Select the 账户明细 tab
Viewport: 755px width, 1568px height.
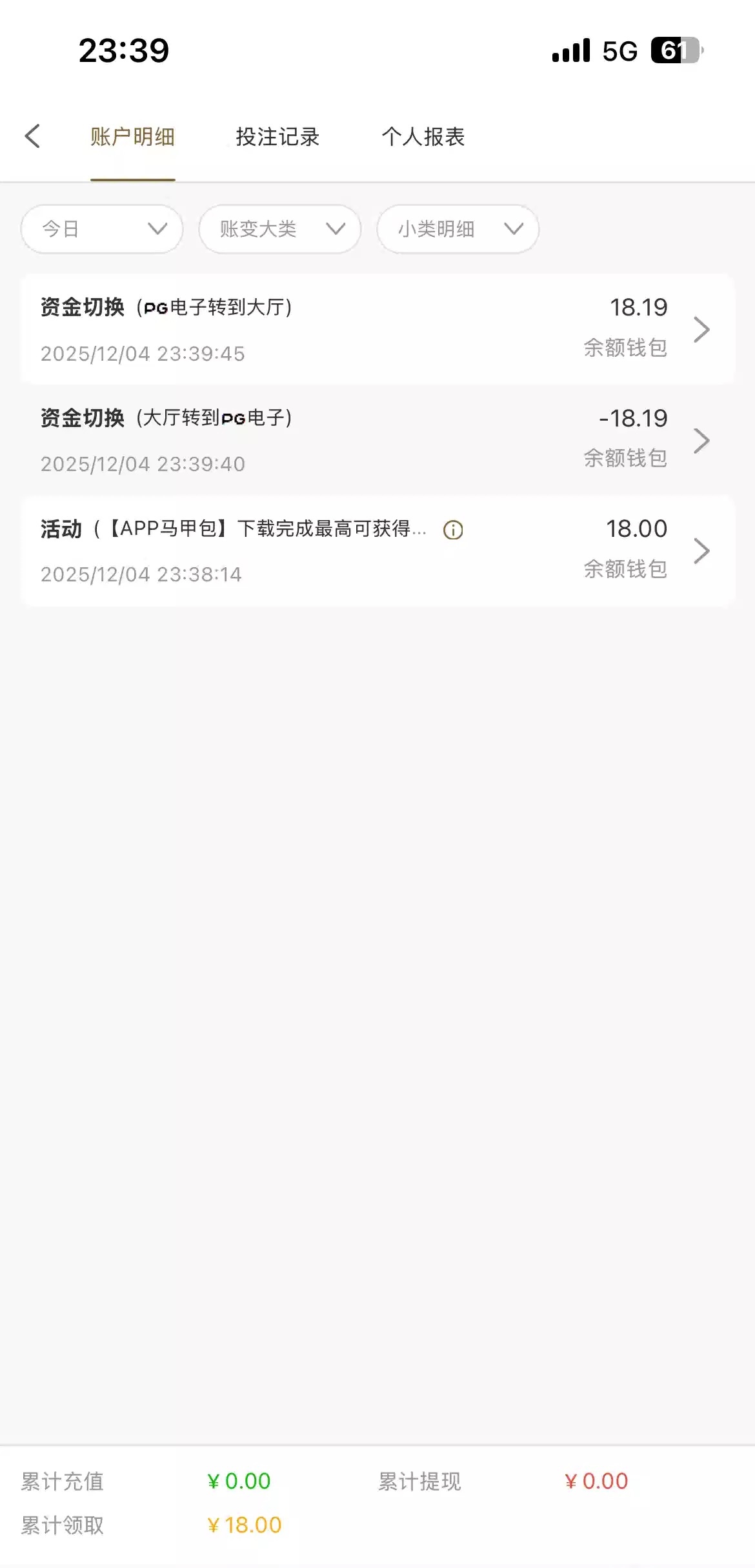coord(132,137)
